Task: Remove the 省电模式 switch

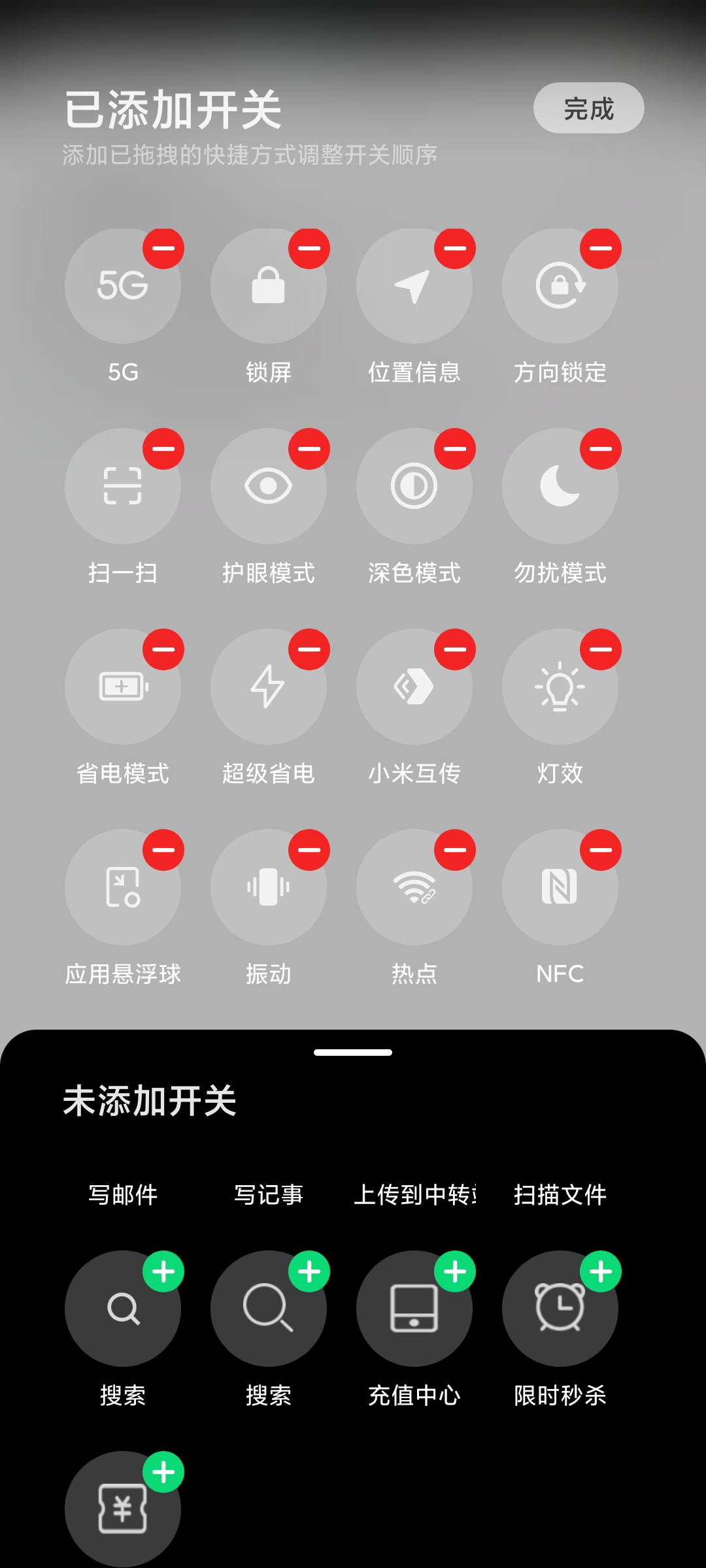Action: click(x=163, y=649)
